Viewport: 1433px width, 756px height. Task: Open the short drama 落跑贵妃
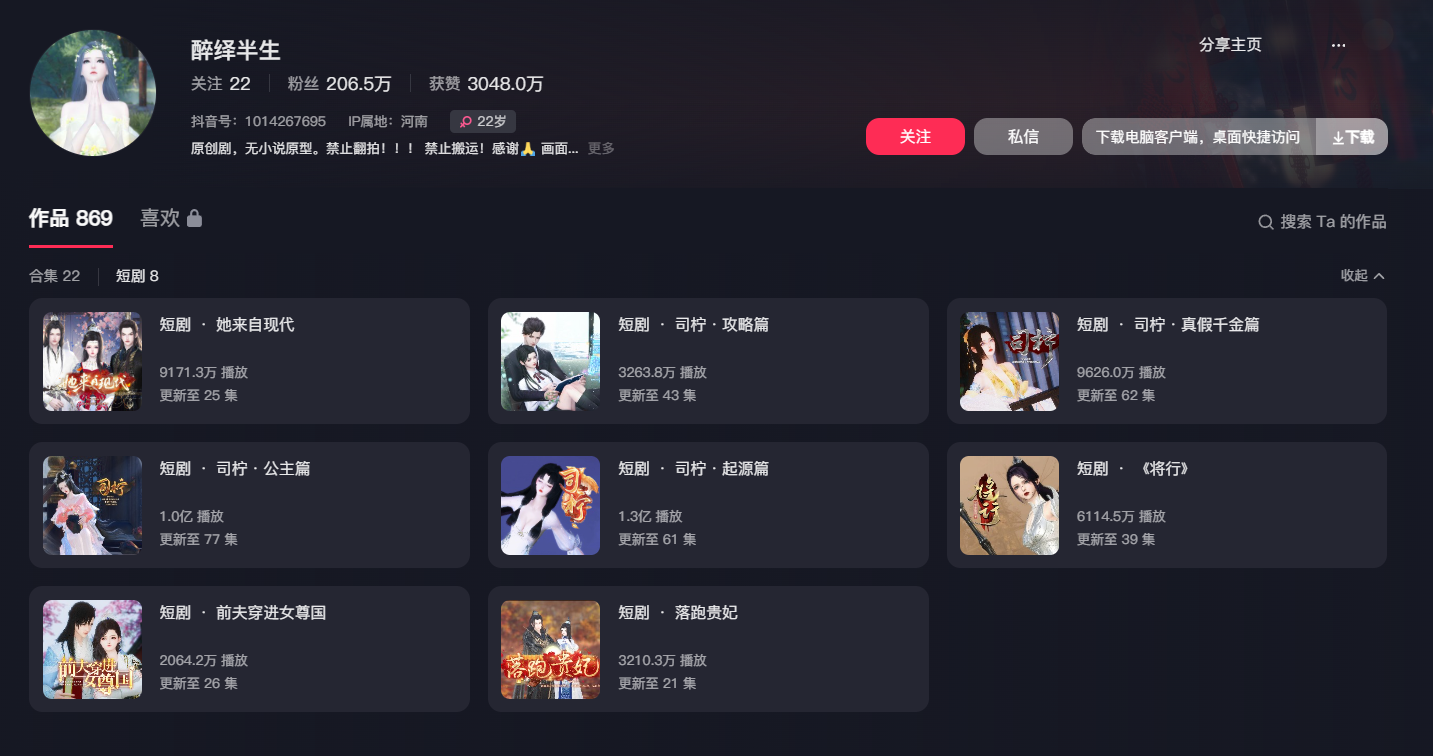(x=708, y=649)
